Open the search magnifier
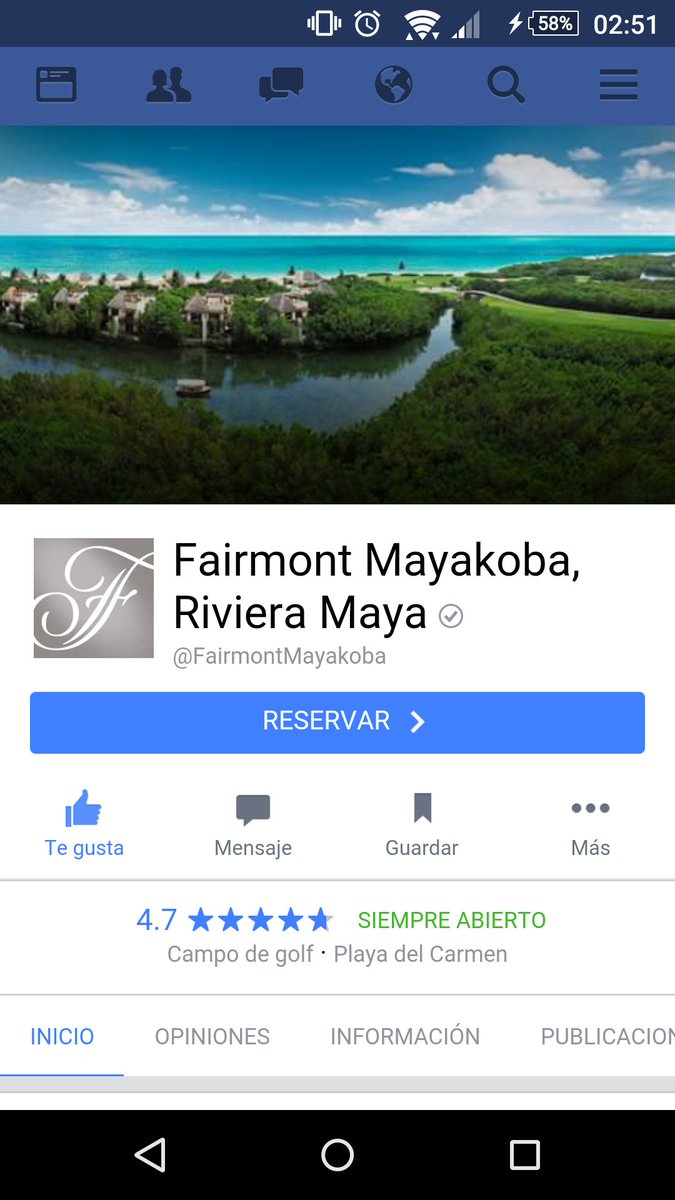 click(506, 85)
